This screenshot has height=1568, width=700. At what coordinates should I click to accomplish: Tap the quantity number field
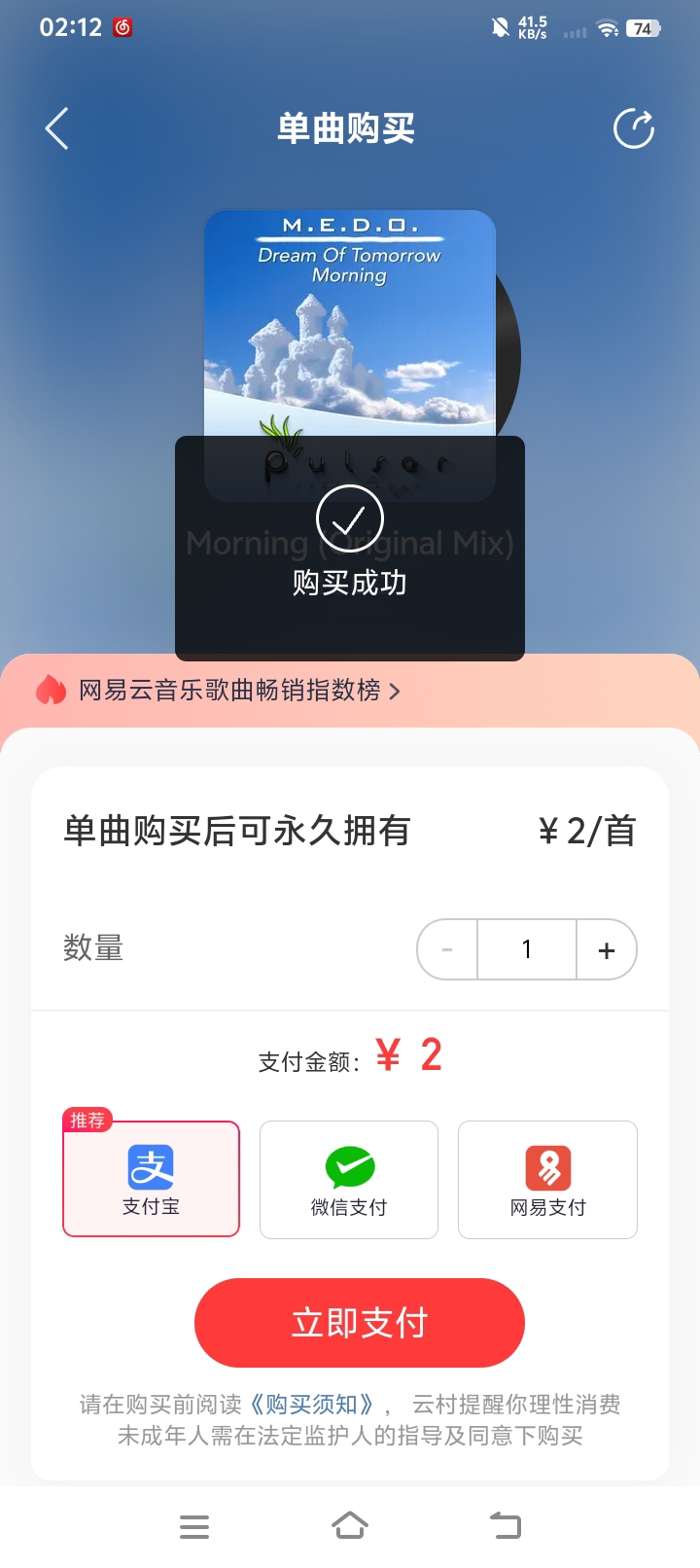(526, 949)
